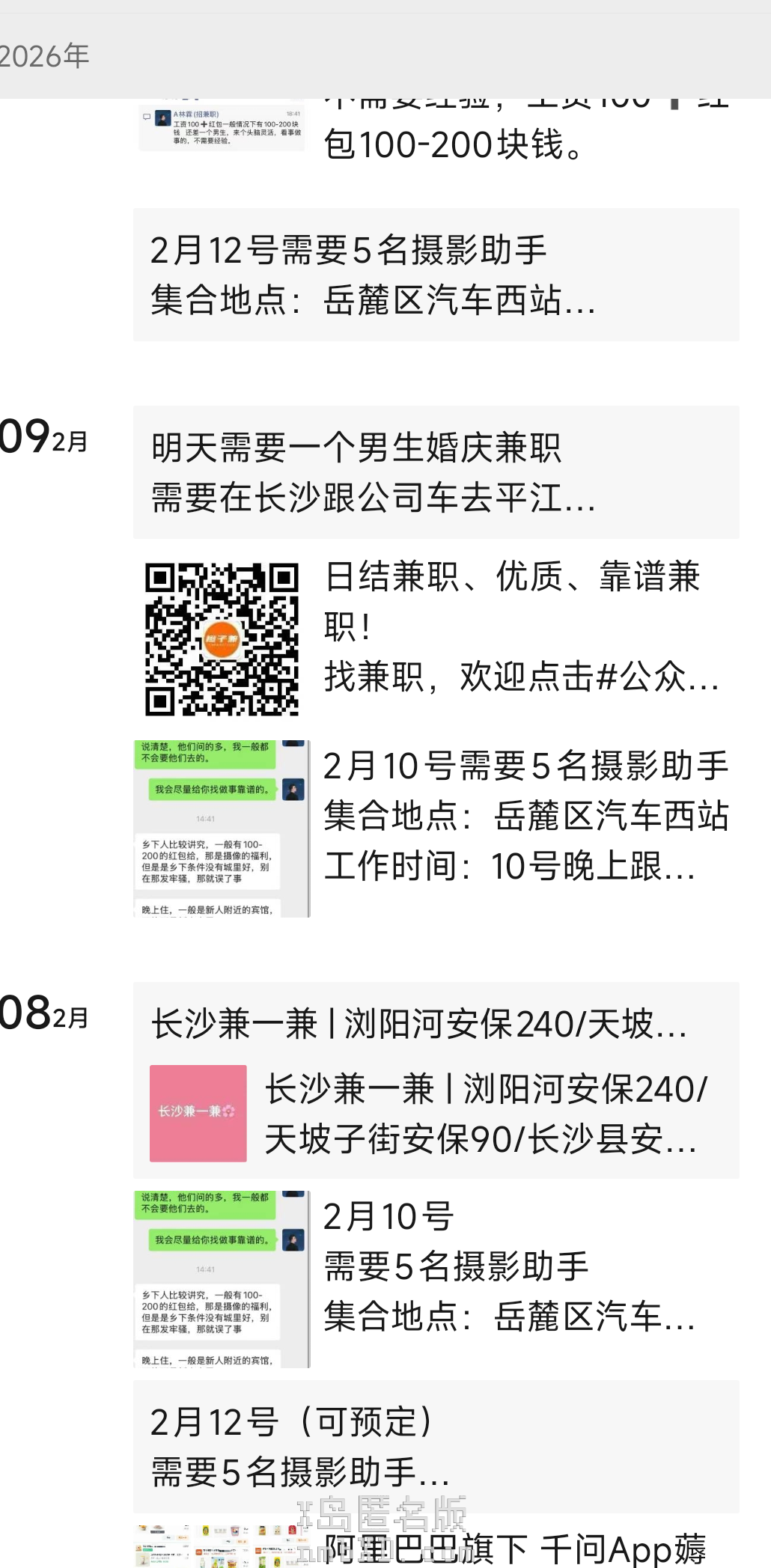Open the wedding part-time job post from Feb 09
The width and height of the screenshot is (771, 1568).
point(436,472)
